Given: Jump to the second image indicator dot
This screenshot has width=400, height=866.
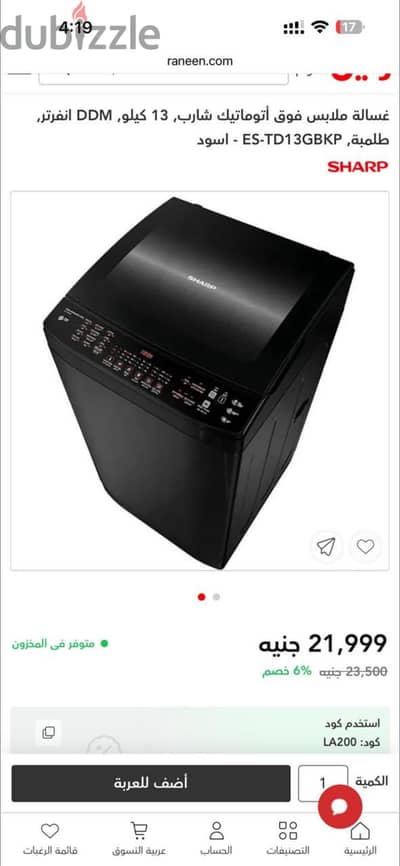Looking at the screenshot, I should click(217, 596).
